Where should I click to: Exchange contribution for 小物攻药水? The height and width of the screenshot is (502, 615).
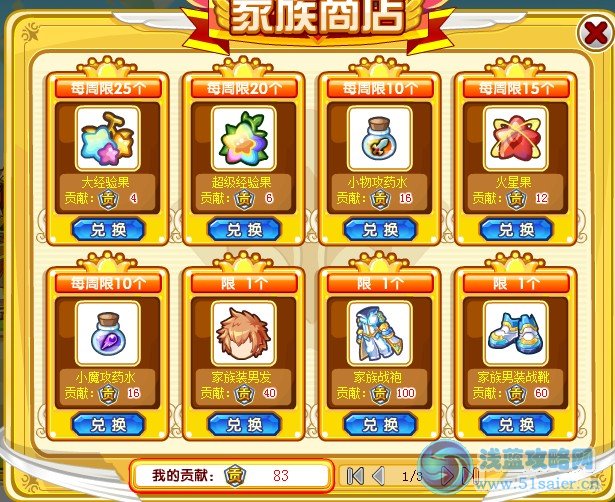380,229
